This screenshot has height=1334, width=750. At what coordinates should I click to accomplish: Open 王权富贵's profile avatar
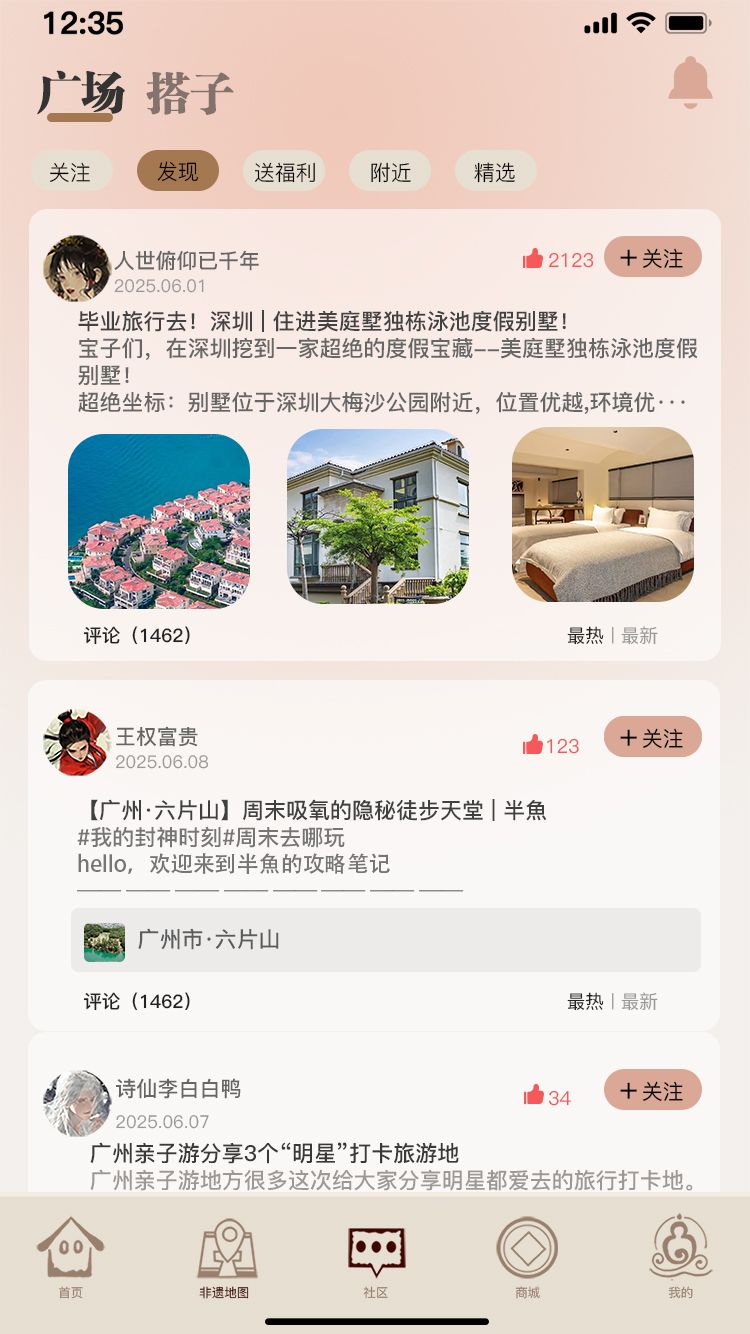[x=77, y=743]
